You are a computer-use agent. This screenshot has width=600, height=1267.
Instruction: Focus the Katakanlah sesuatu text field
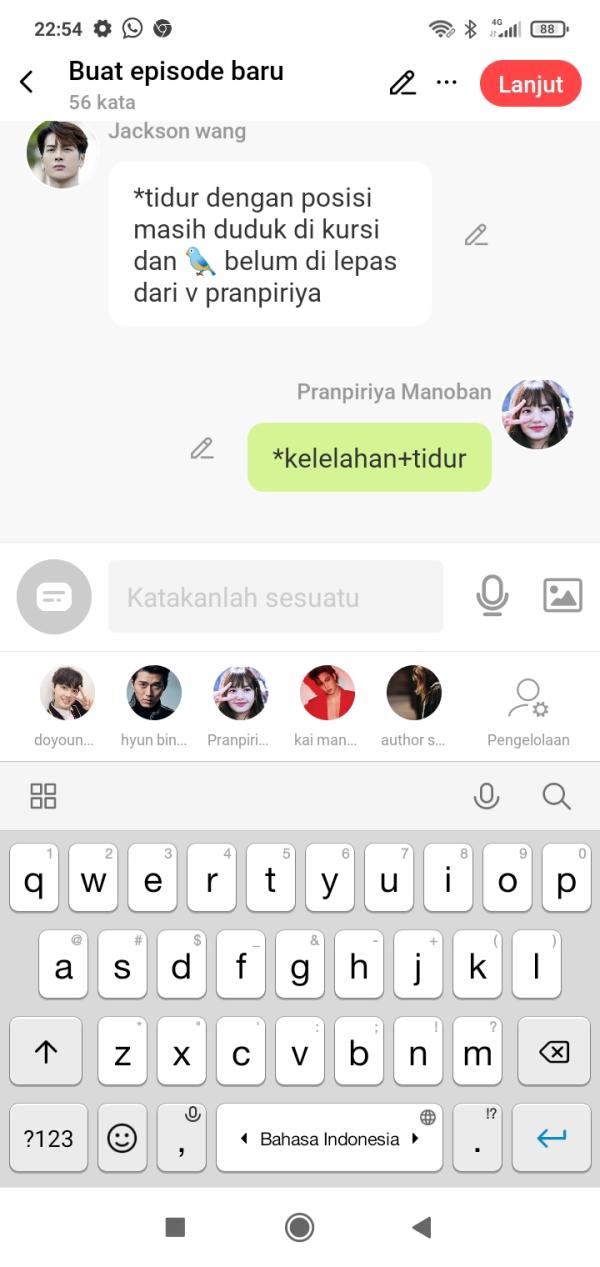[x=275, y=597]
